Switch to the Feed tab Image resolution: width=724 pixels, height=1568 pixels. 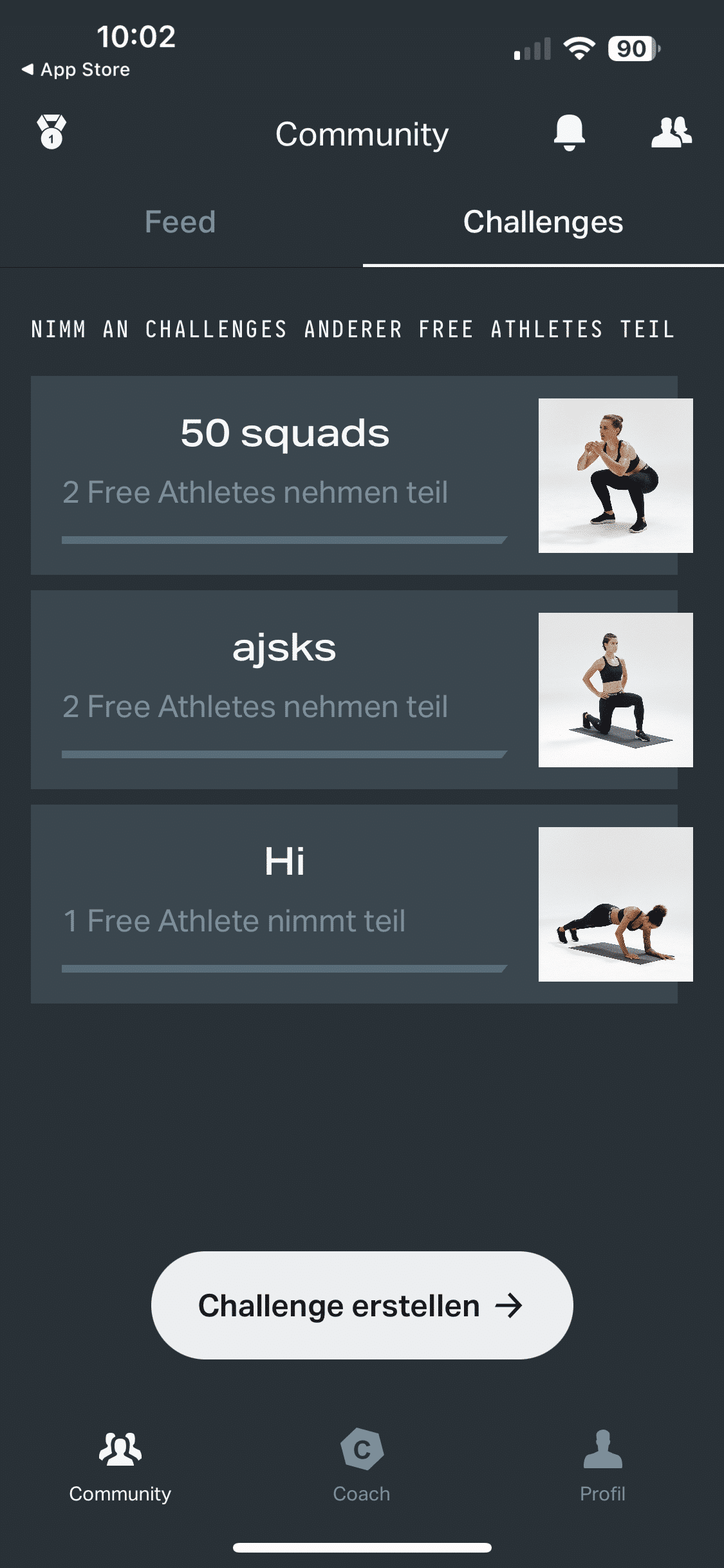(180, 222)
